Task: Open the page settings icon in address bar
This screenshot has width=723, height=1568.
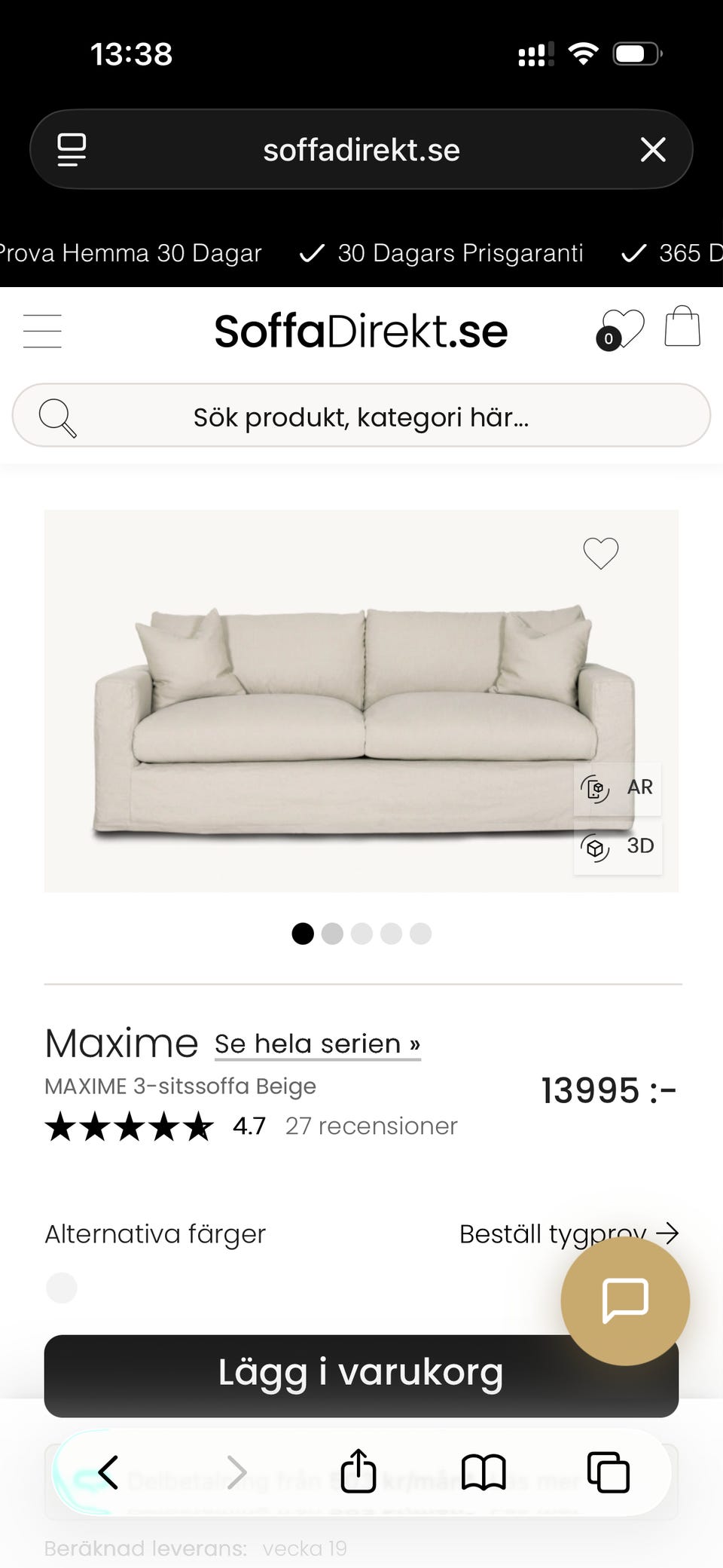Action: [x=72, y=148]
